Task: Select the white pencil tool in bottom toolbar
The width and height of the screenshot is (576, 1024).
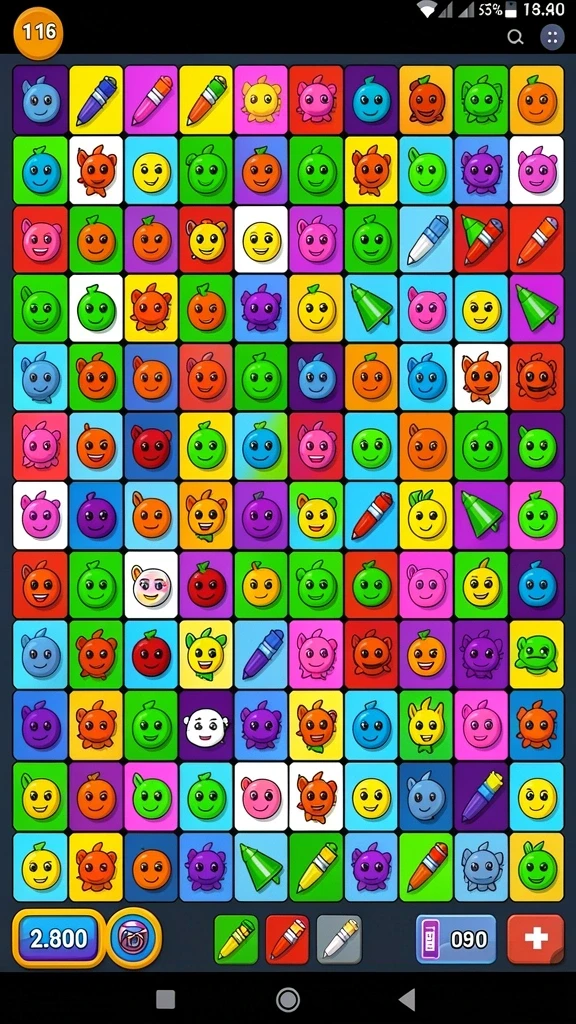Action: coord(339,939)
